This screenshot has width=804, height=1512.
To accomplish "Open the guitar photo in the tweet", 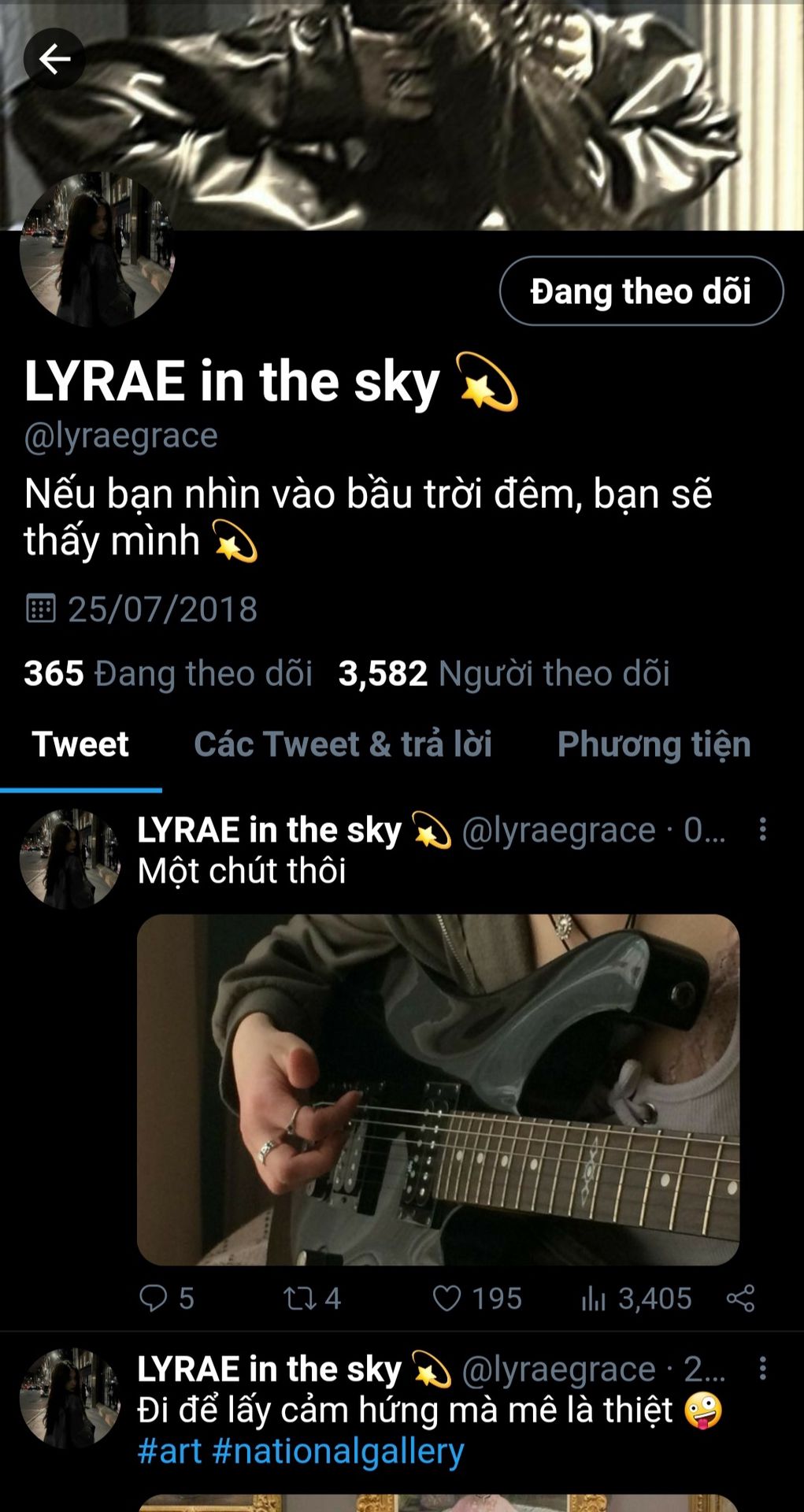I will (x=438, y=1089).
